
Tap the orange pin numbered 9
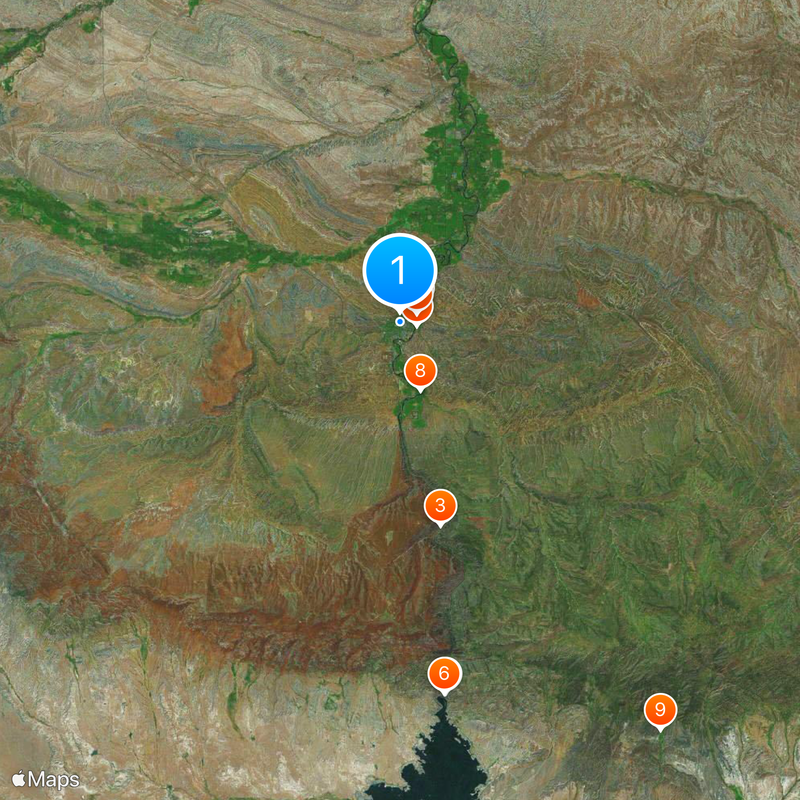660,710
